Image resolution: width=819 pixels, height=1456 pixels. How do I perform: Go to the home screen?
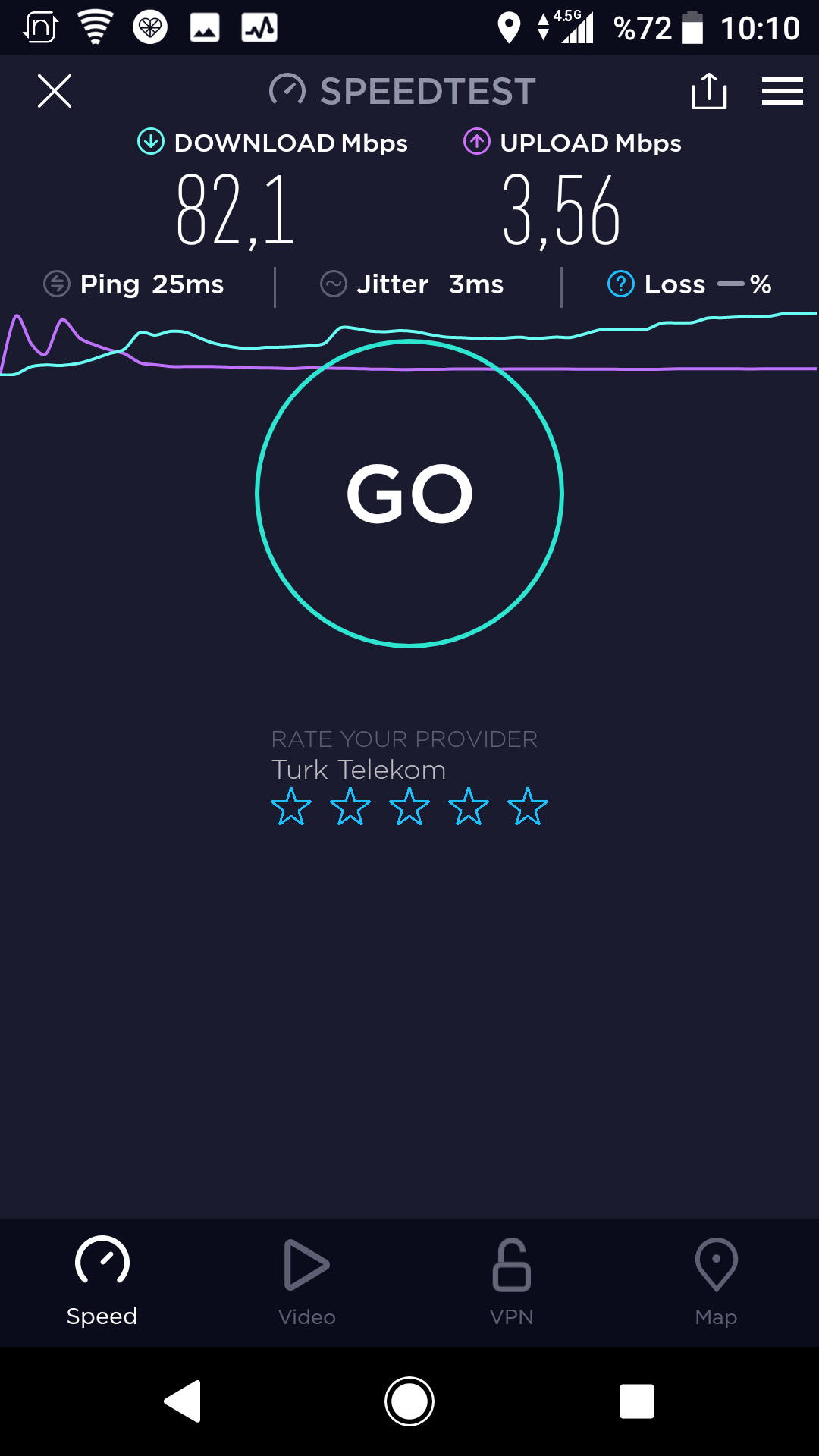coord(409,1401)
